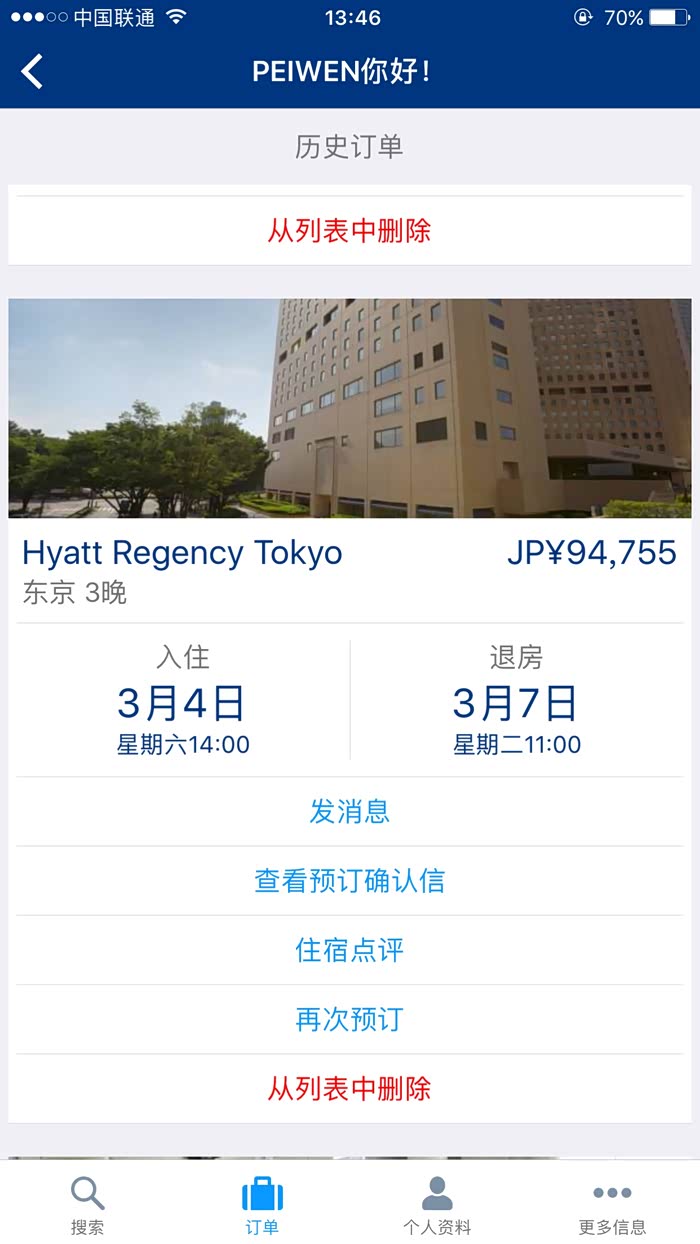Open the 个人资料 tab

pyautogui.click(x=437, y=1204)
